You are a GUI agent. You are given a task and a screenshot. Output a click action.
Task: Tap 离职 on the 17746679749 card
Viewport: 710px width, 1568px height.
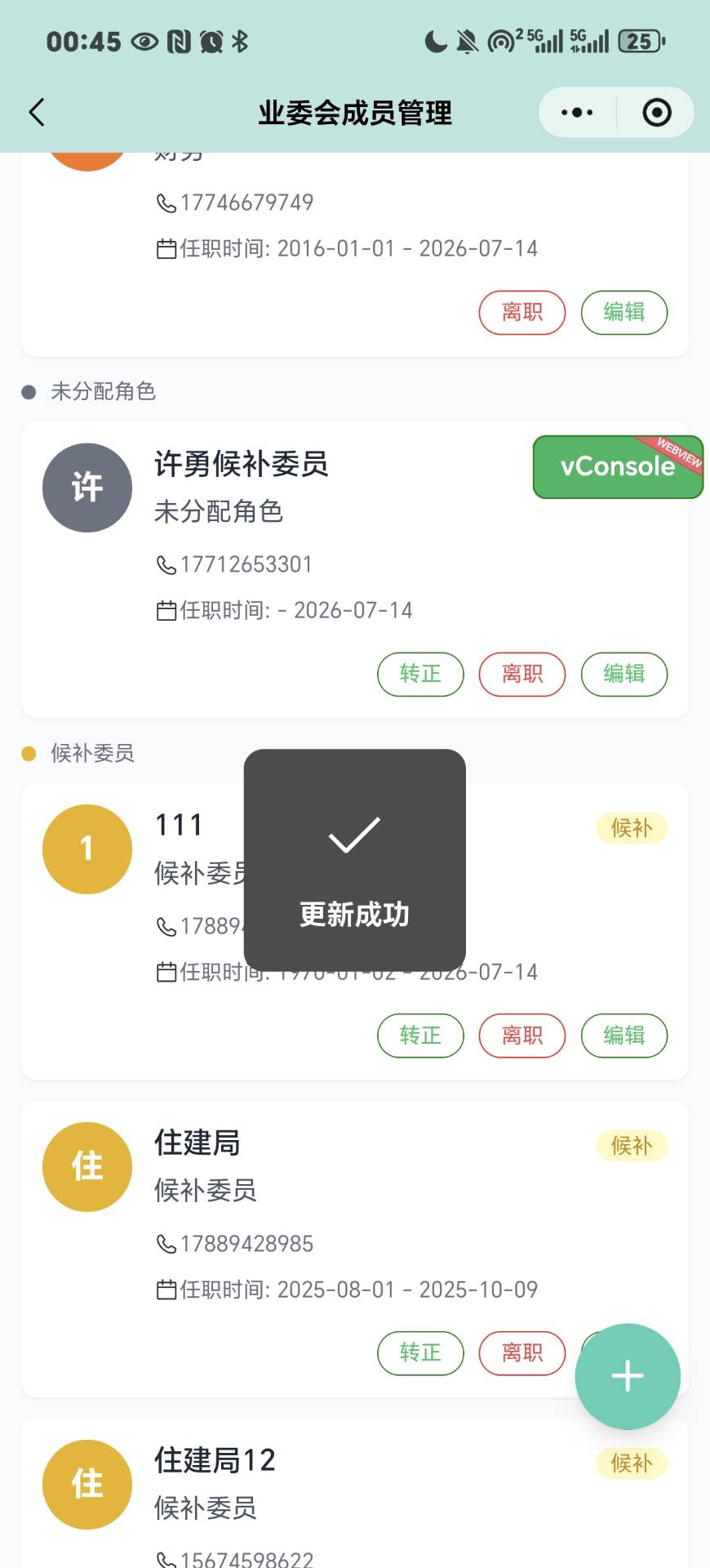coord(521,312)
